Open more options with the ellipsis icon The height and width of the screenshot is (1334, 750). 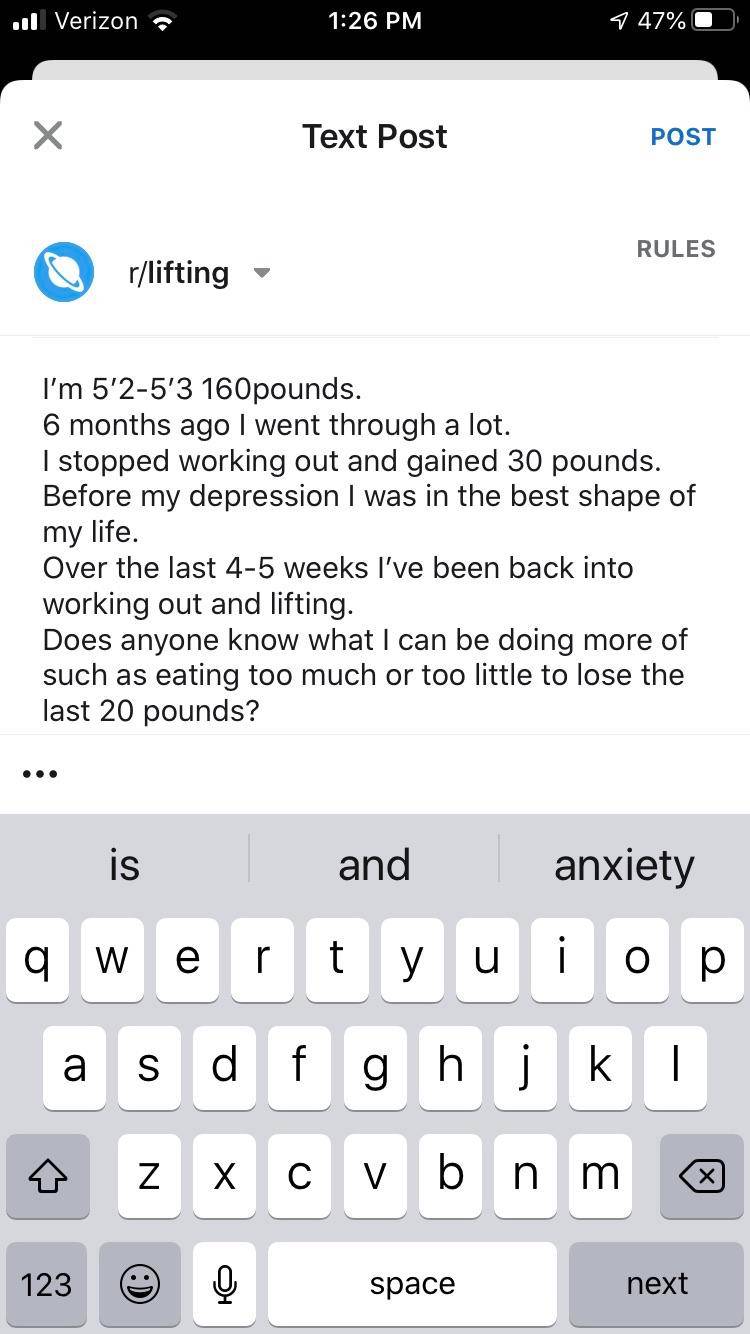(x=40, y=772)
